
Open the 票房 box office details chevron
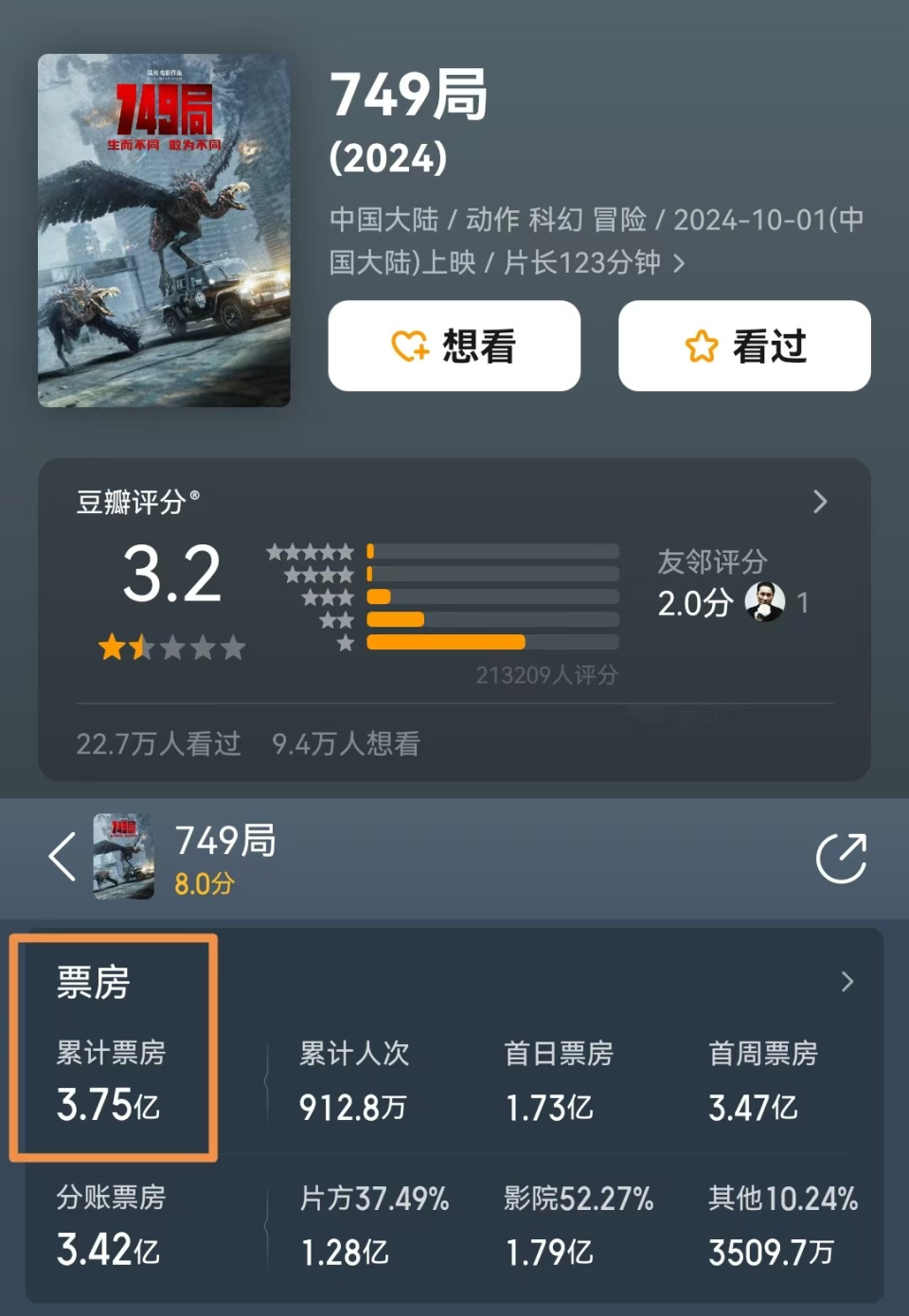pyautogui.click(x=847, y=982)
